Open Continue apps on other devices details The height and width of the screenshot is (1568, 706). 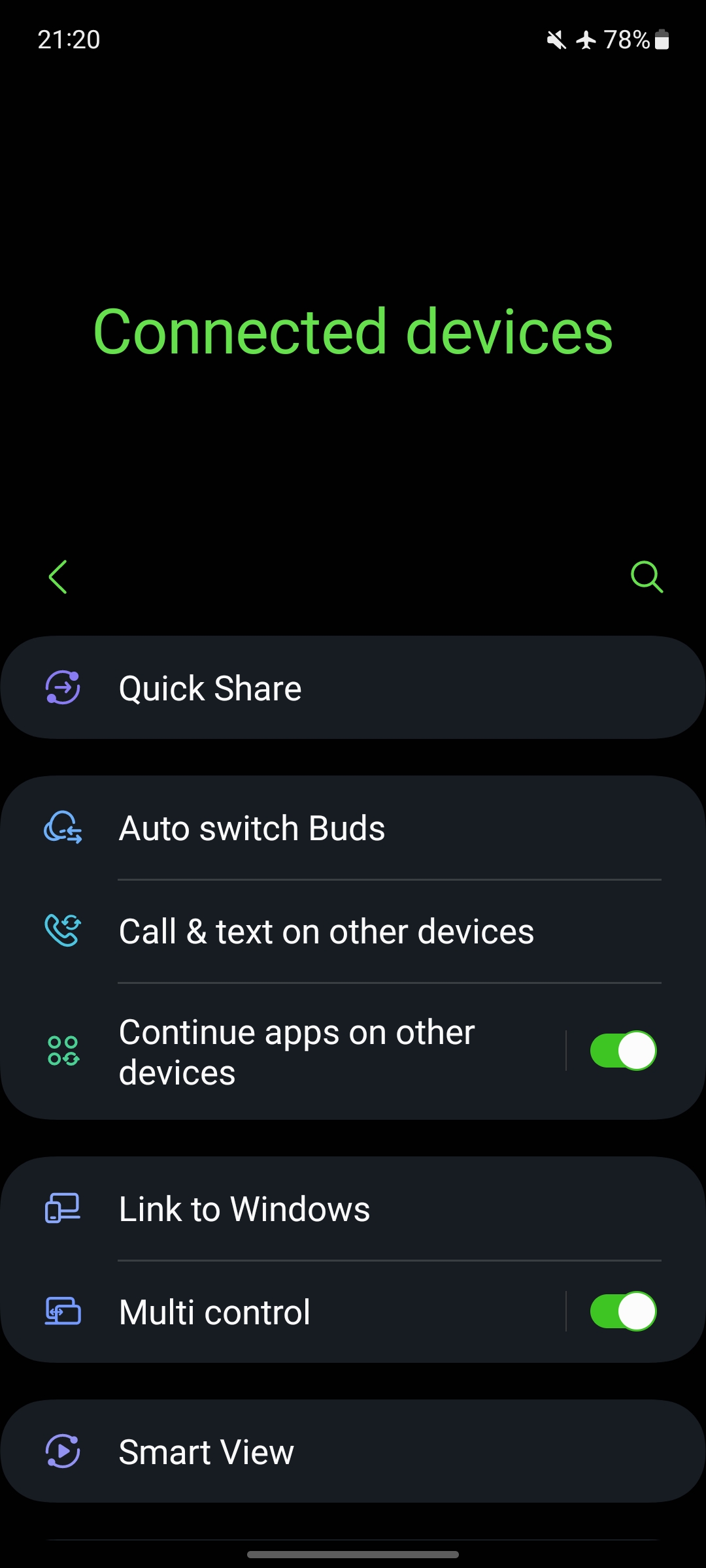tap(297, 1052)
